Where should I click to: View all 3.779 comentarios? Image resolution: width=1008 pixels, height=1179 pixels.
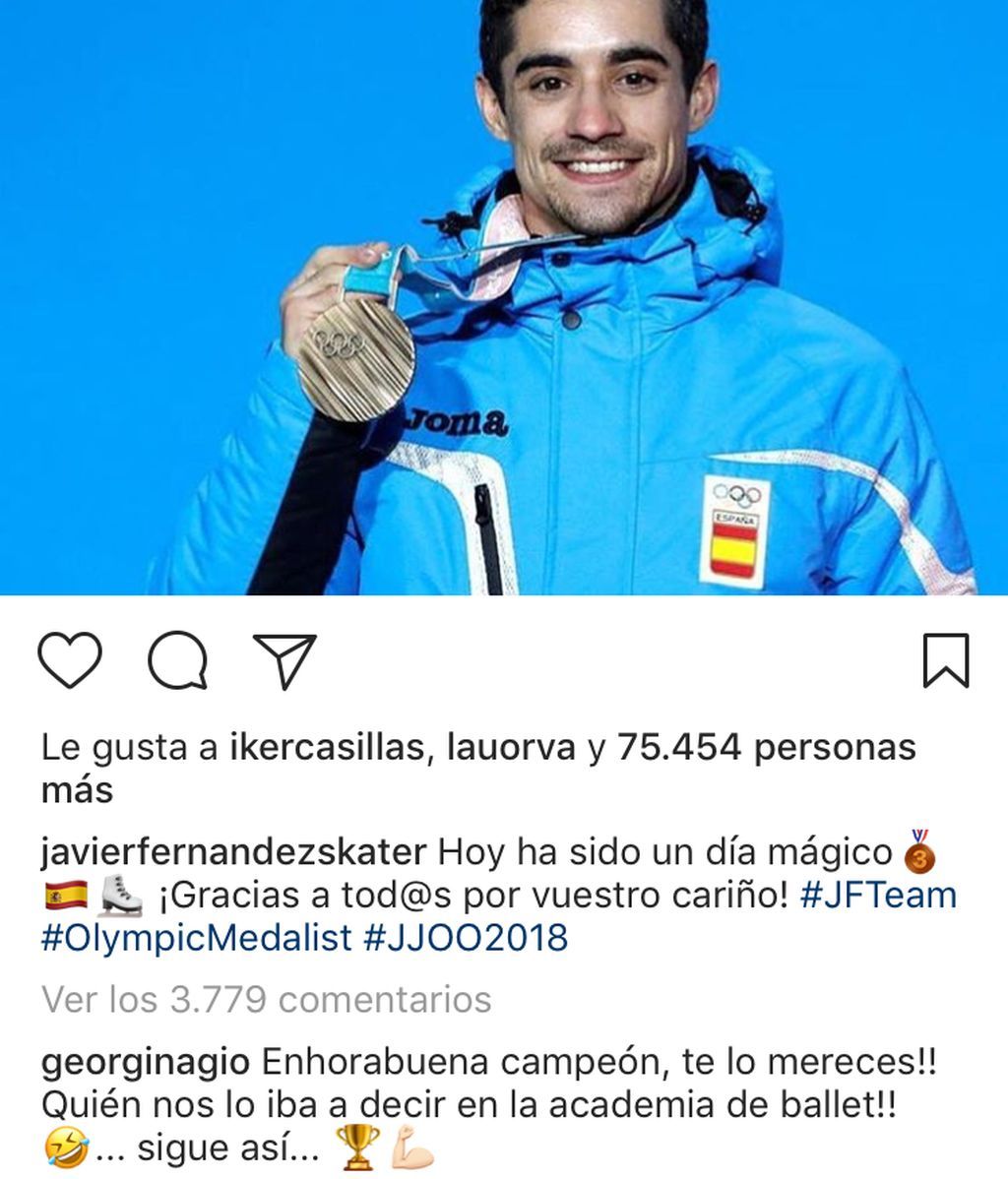pos(266,1001)
